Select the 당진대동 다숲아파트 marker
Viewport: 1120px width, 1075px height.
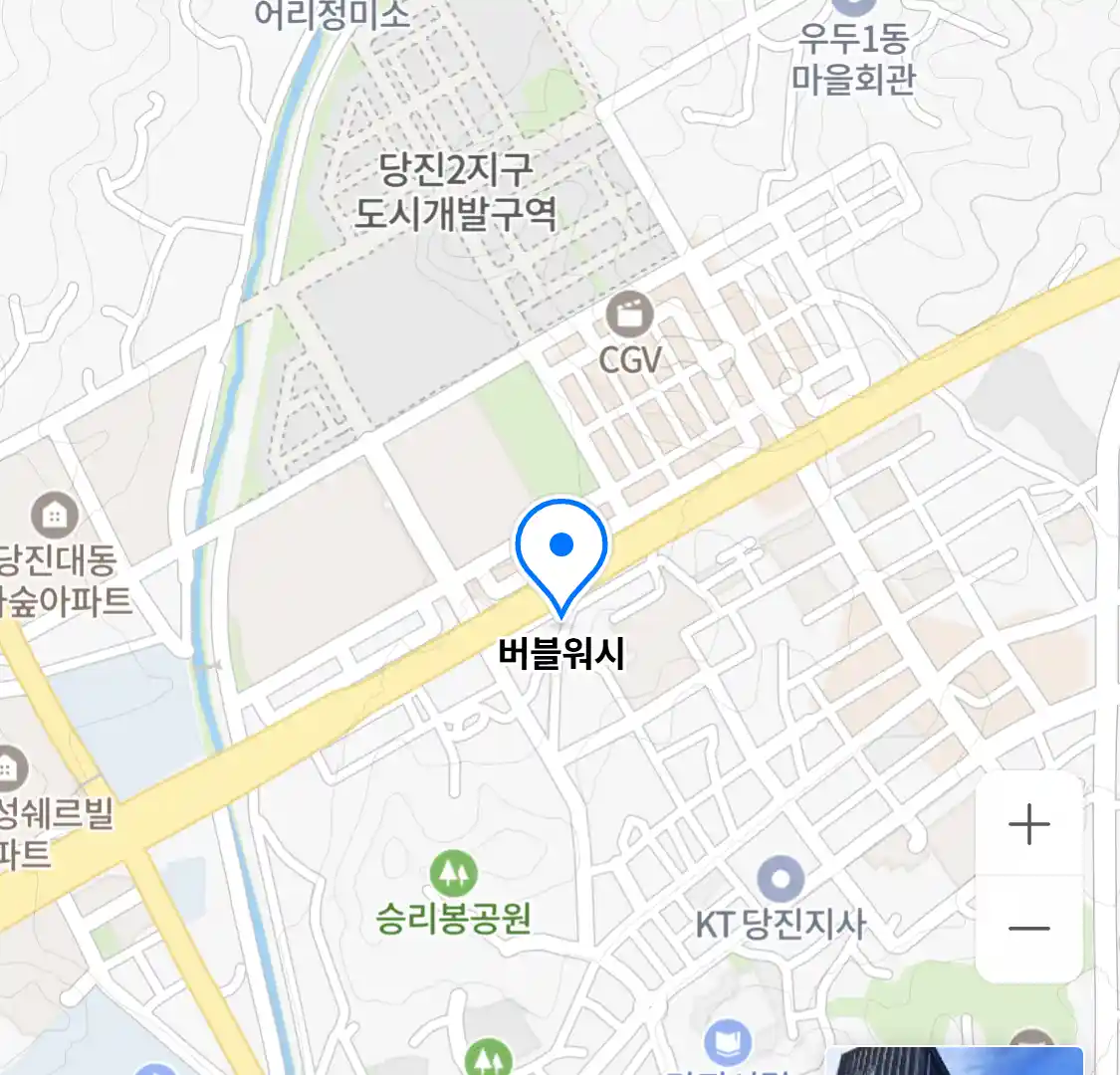(x=55, y=516)
